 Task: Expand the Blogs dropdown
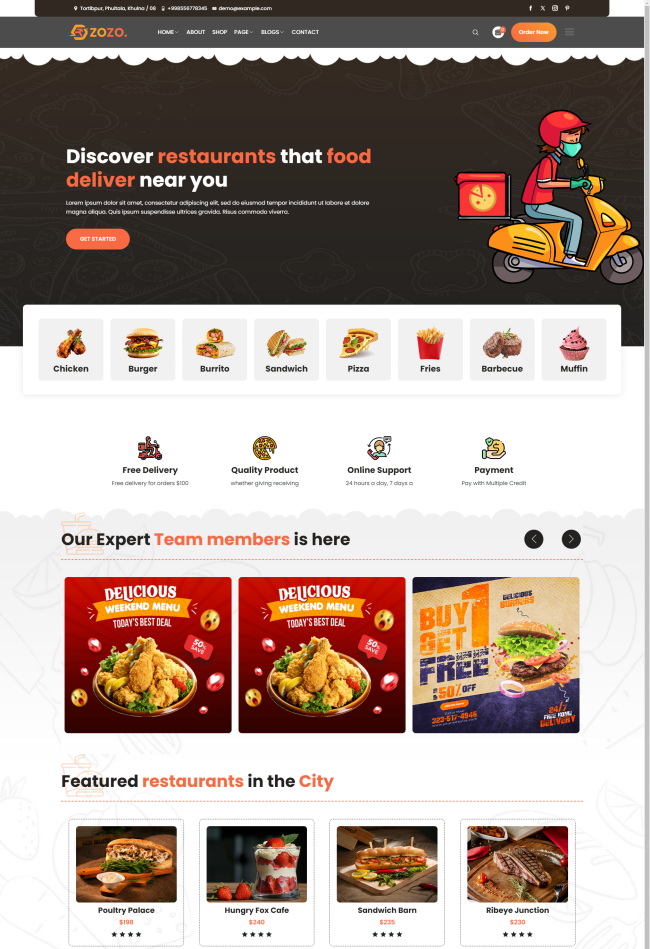(272, 32)
